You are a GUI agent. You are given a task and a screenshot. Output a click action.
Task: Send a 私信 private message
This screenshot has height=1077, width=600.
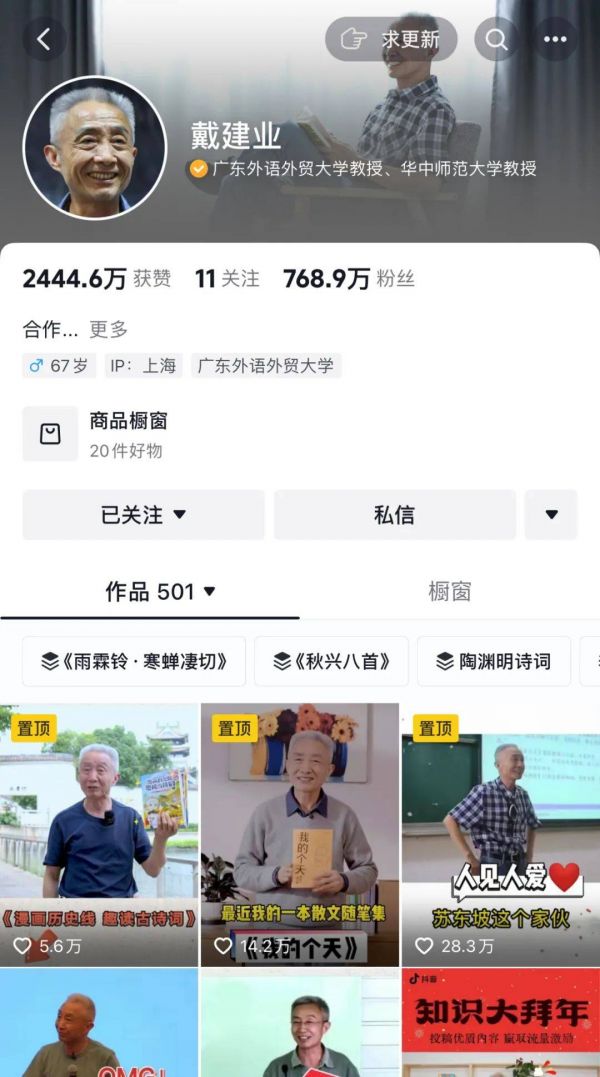[x=394, y=515]
